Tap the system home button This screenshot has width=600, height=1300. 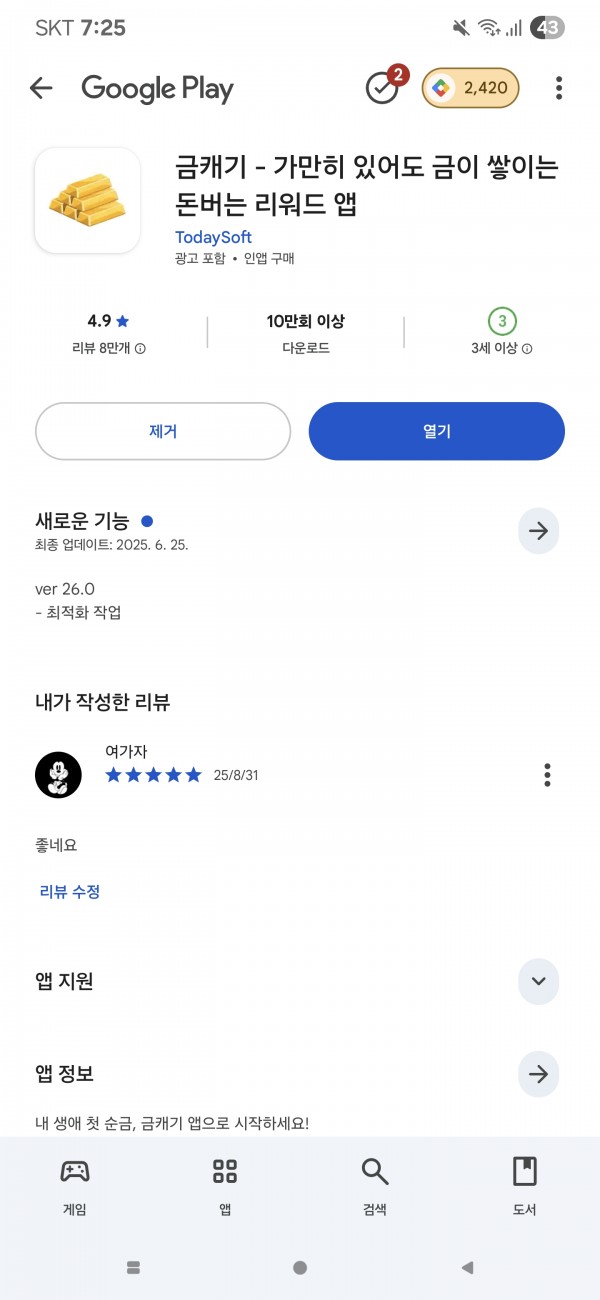click(300, 1268)
